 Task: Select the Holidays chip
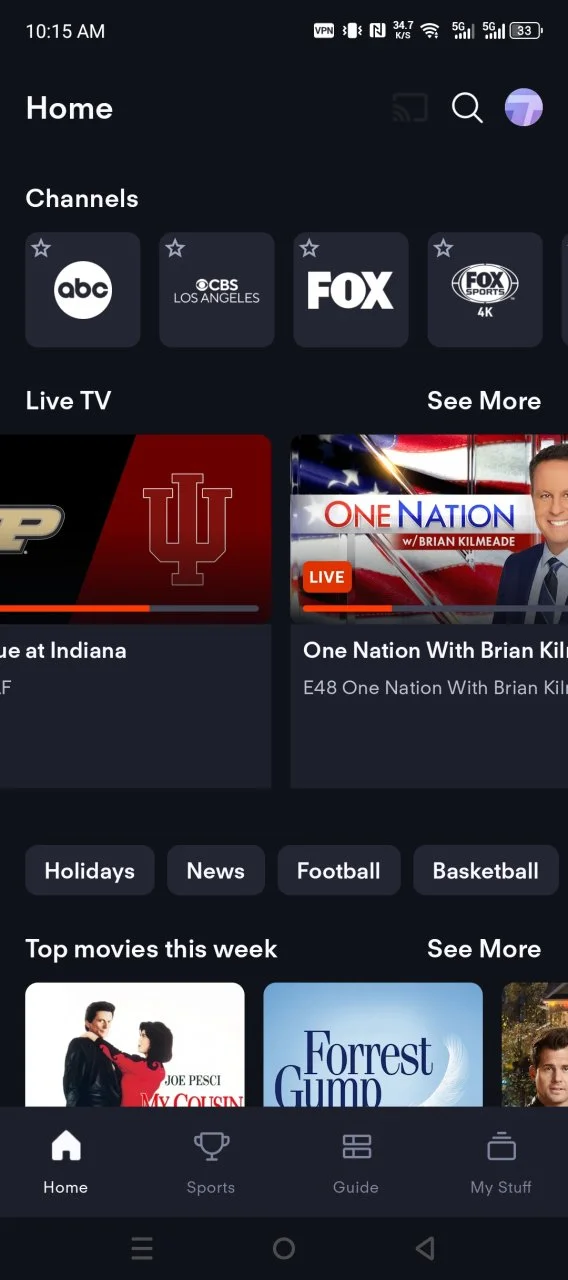click(90, 870)
